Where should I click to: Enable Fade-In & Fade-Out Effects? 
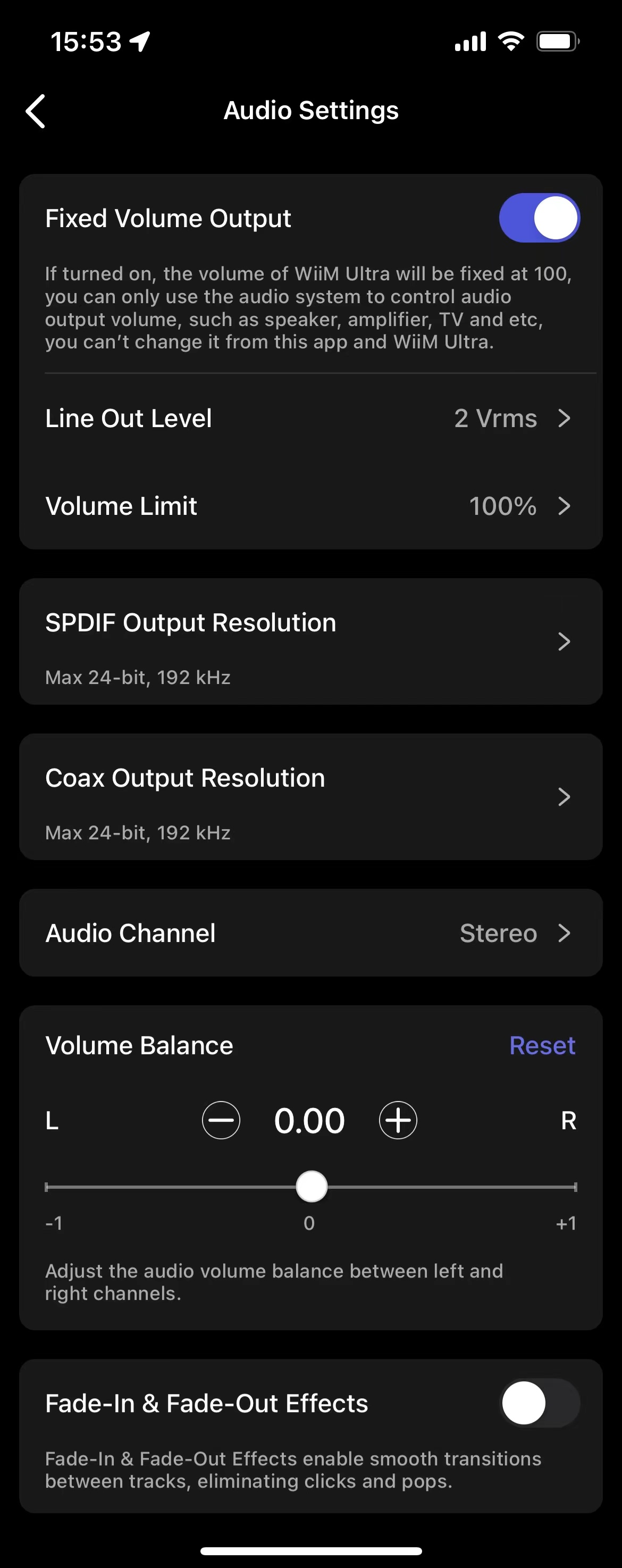pos(539,1403)
